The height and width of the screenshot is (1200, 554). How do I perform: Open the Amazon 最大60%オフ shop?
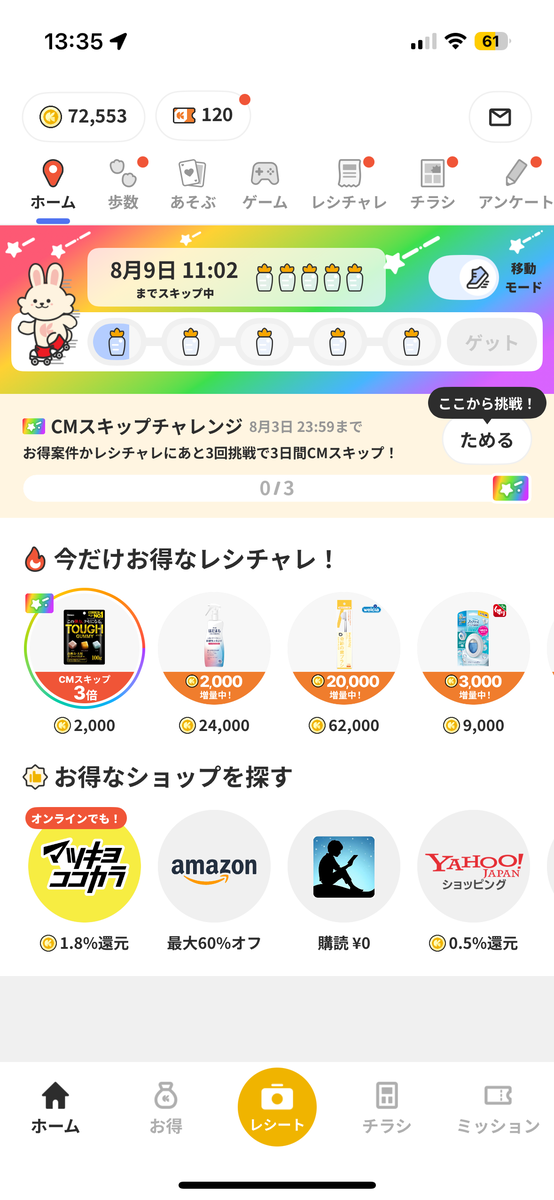click(214, 880)
